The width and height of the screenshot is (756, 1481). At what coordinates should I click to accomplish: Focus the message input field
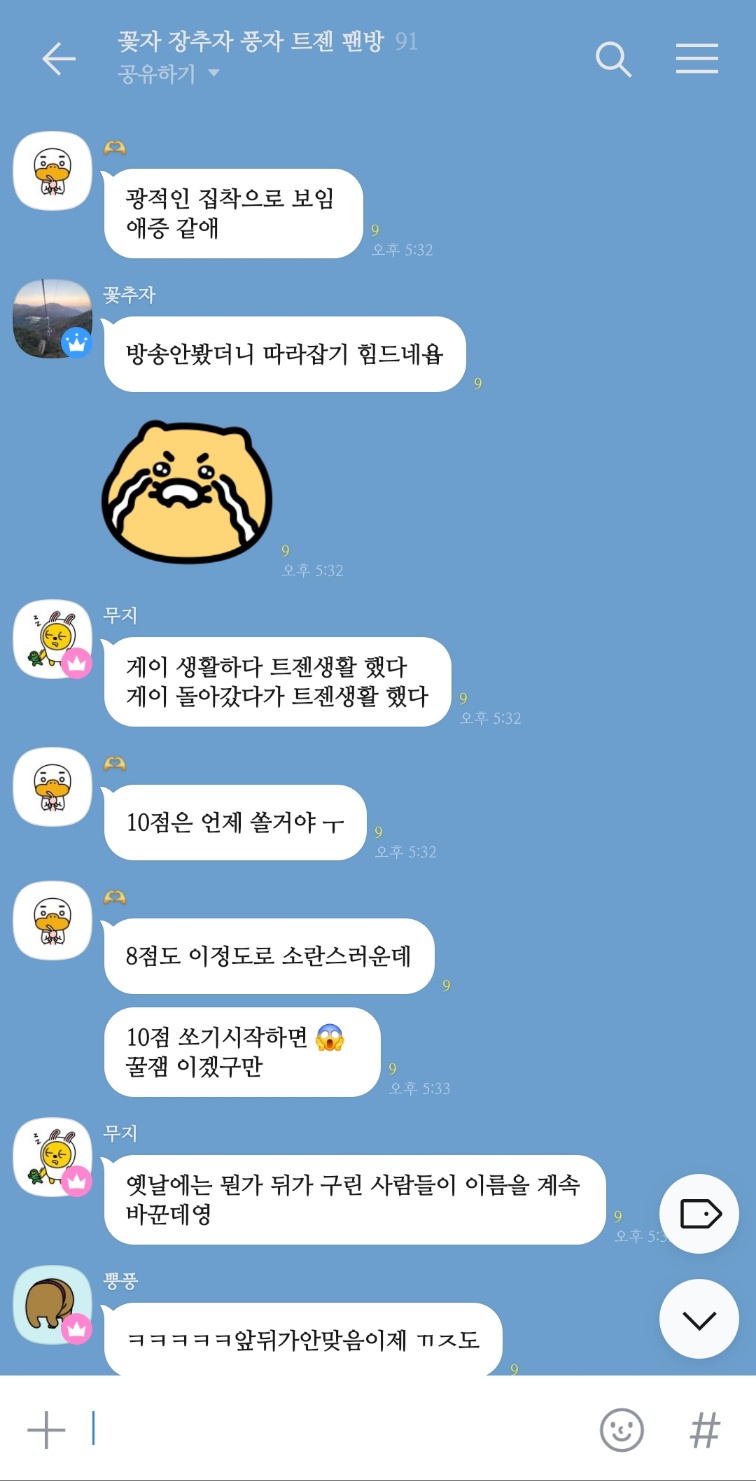330,1430
